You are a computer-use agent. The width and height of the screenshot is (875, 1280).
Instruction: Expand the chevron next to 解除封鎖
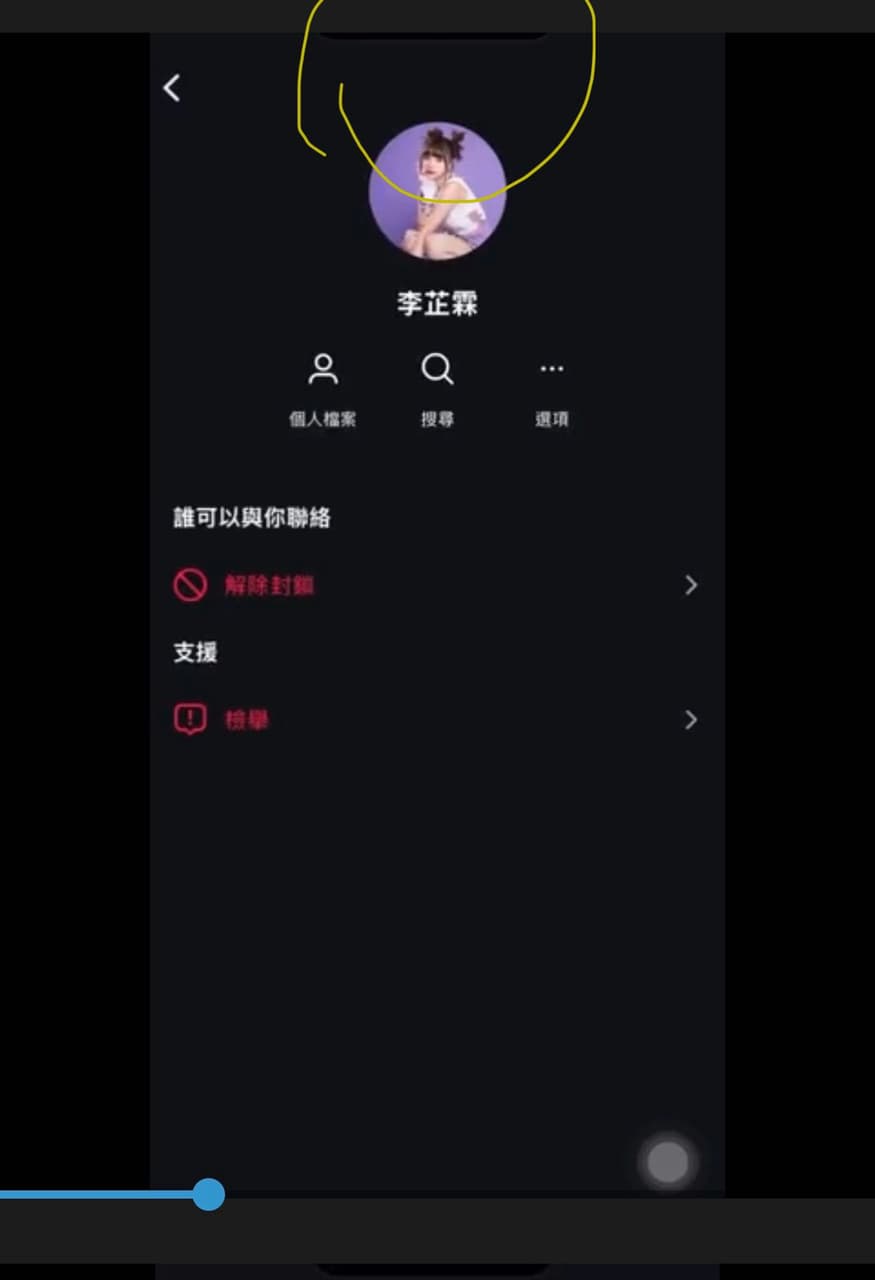click(x=691, y=585)
